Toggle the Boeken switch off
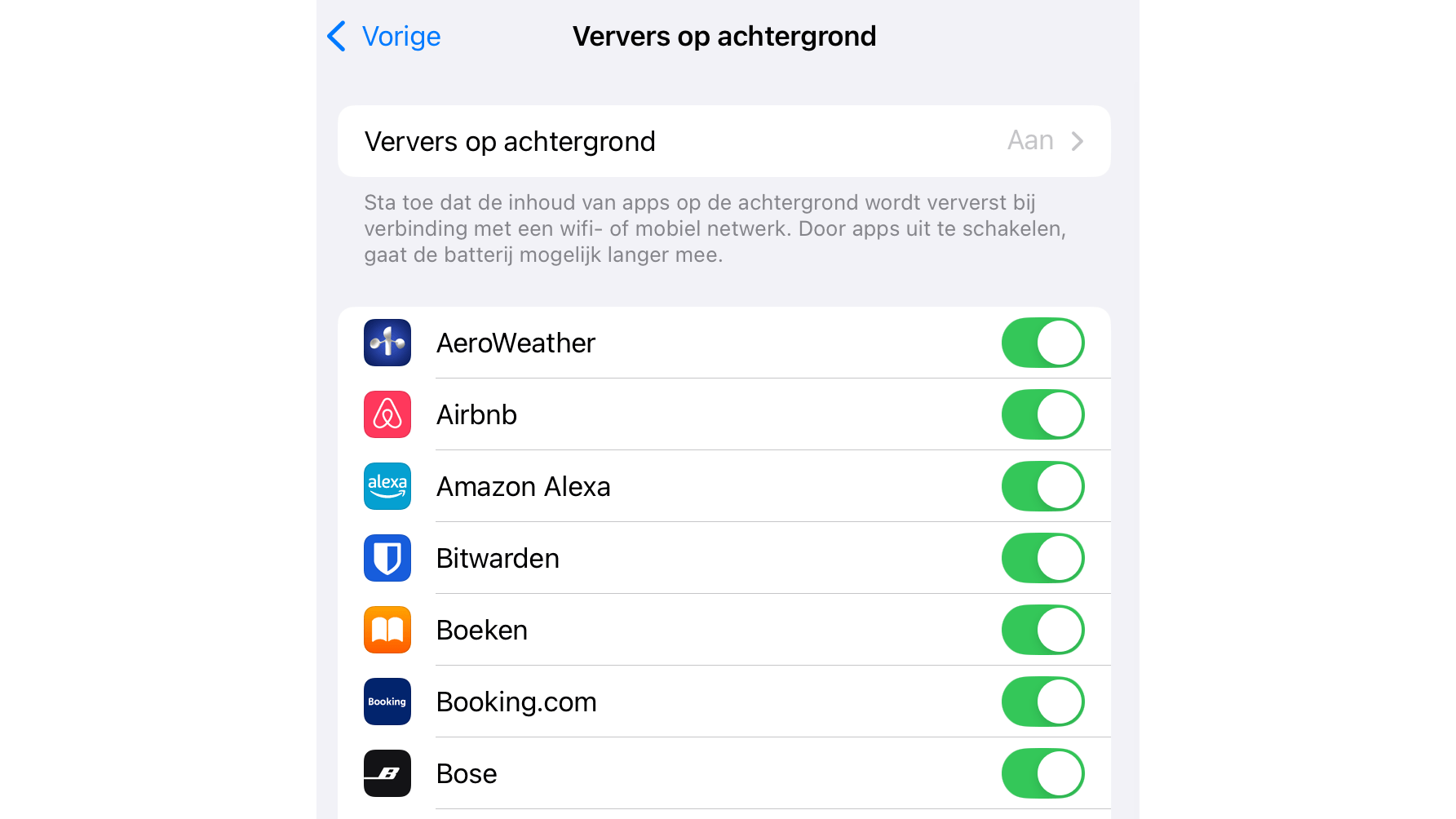This screenshot has width=1456, height=819. pyautogui.click(x=1042, y=630)
